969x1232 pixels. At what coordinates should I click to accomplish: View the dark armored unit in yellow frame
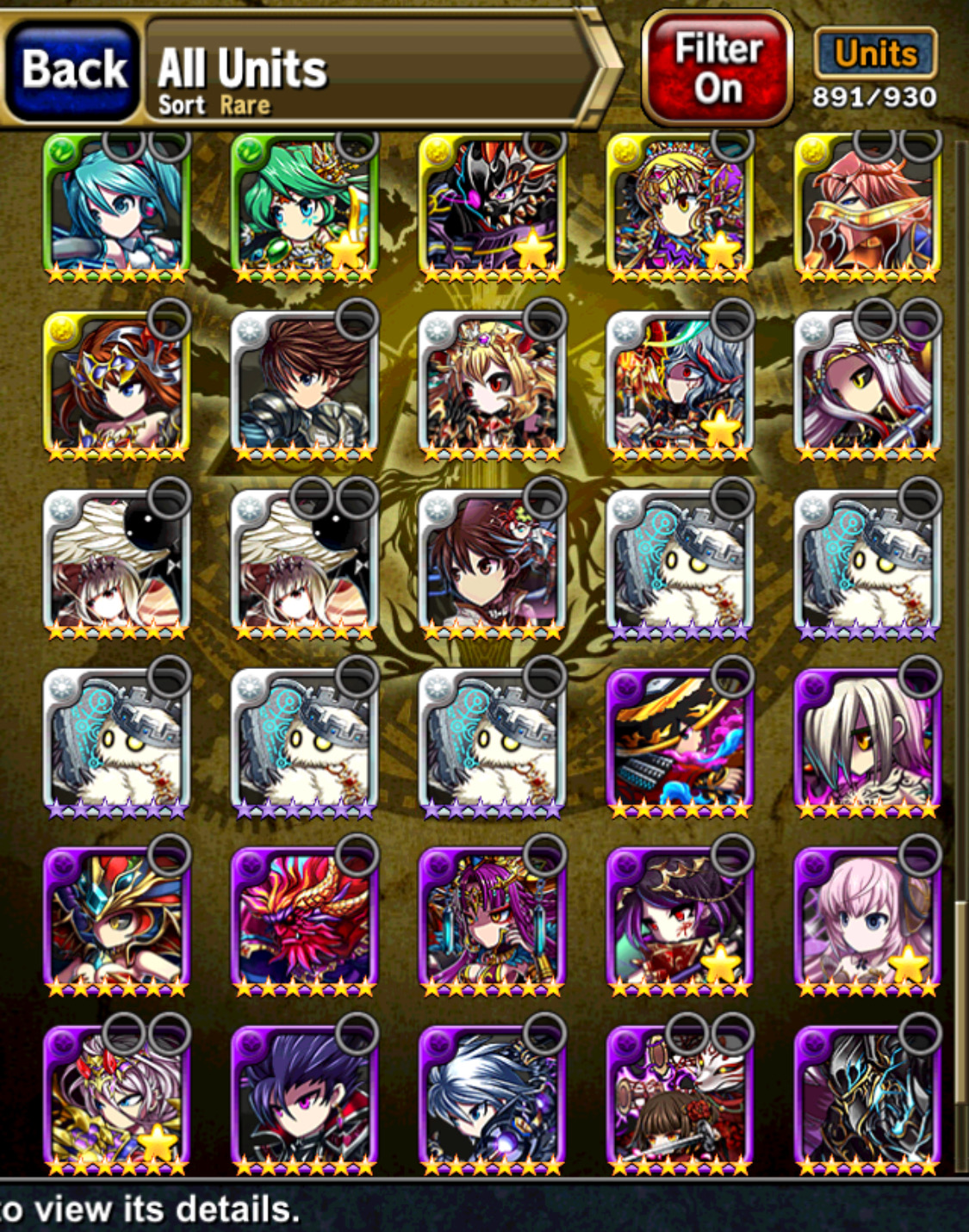[493, 207]
